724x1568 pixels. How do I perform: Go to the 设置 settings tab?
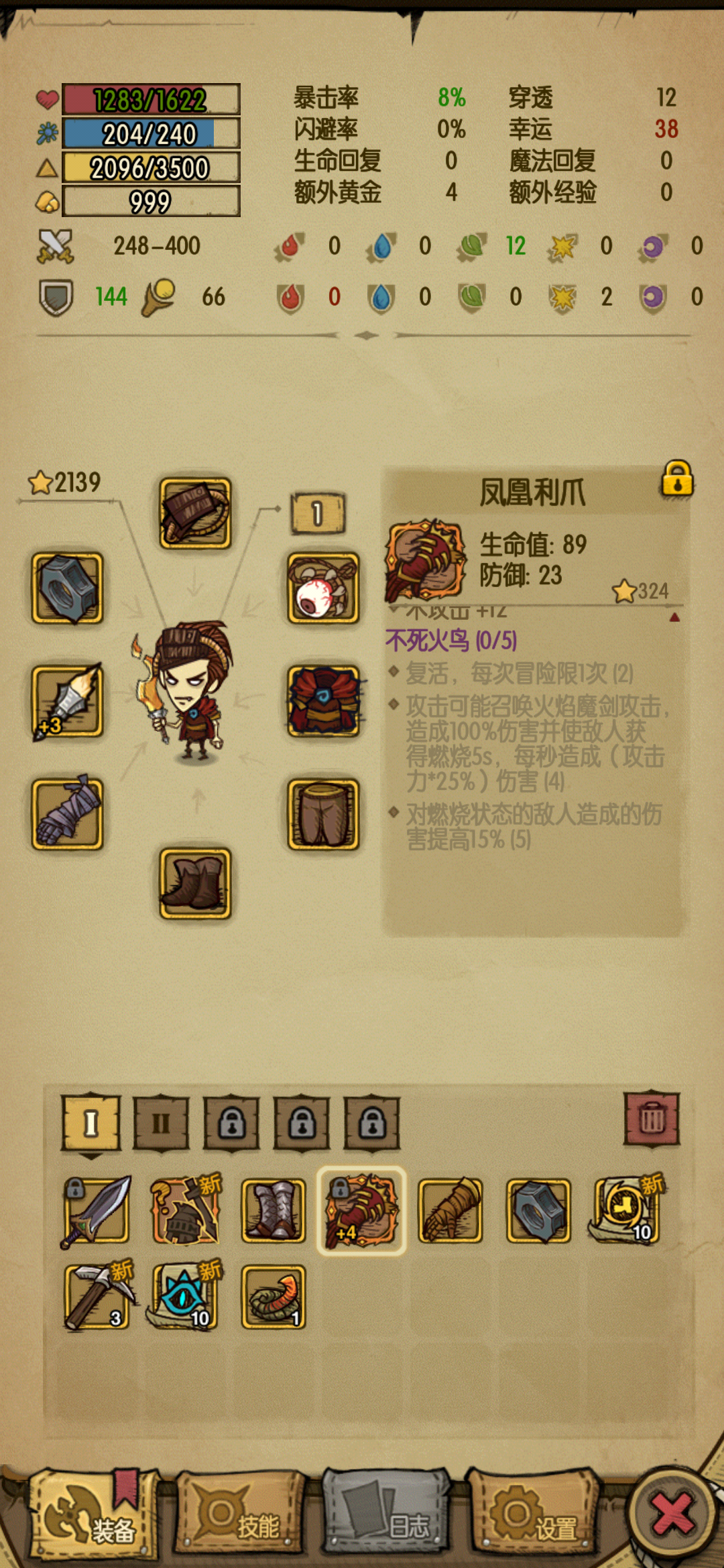[533, 1516]
